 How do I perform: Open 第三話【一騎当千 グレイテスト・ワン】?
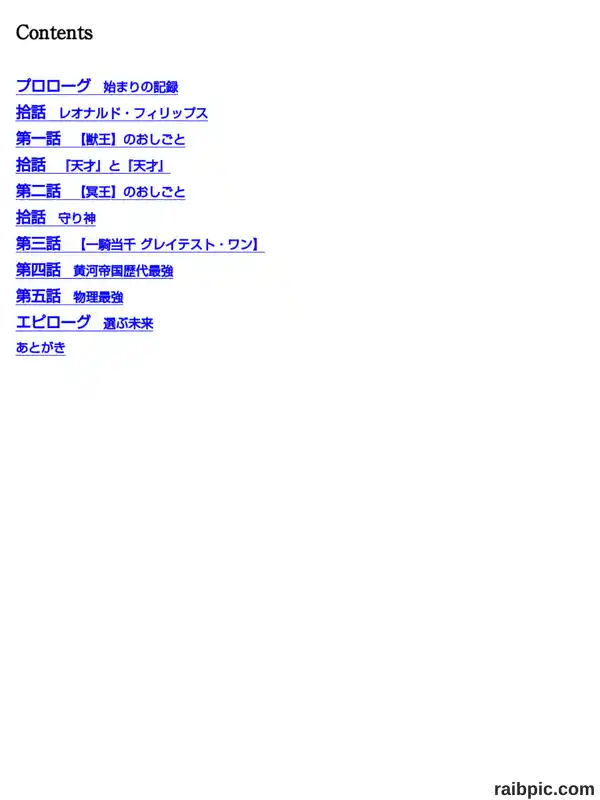(x=140, y=244)
